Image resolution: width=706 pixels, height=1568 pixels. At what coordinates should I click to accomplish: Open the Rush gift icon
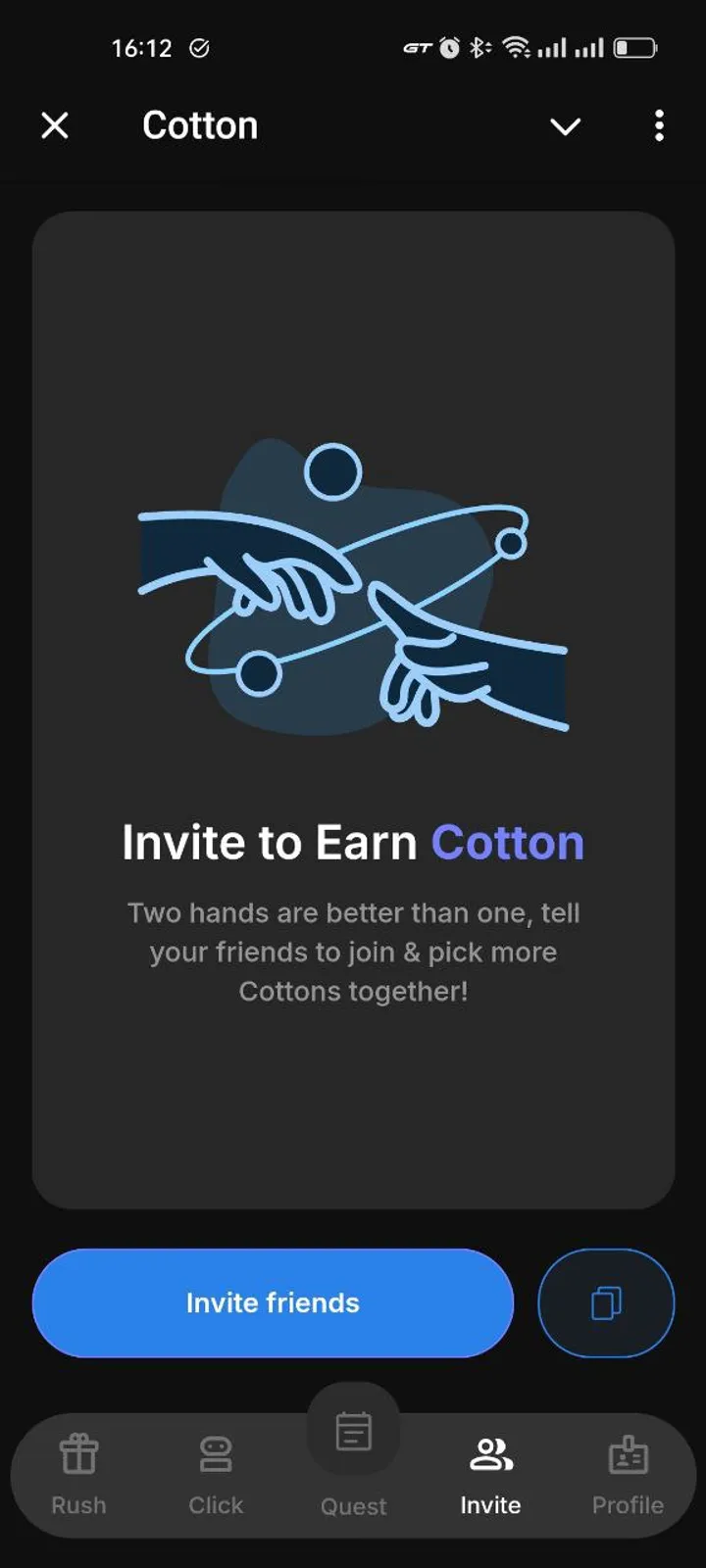78,1453
